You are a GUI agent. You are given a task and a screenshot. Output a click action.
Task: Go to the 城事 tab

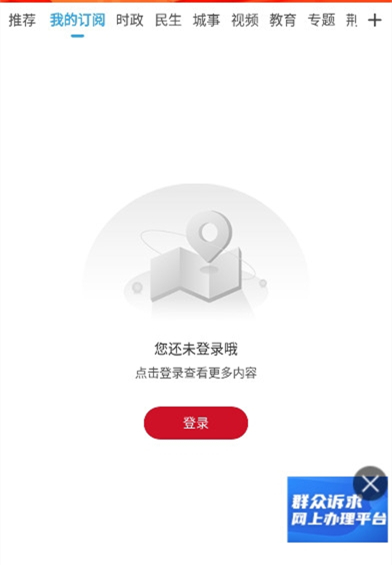206,20
